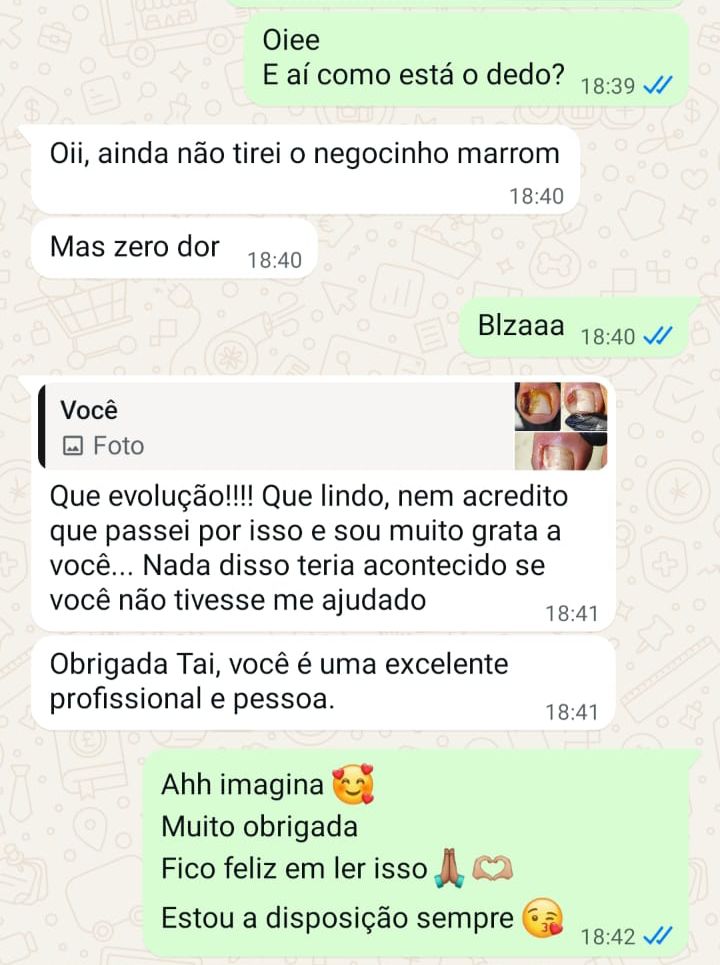
Task: Click blue ticks next to 18:42 timestamp
Action: click(x=655, y=937)
